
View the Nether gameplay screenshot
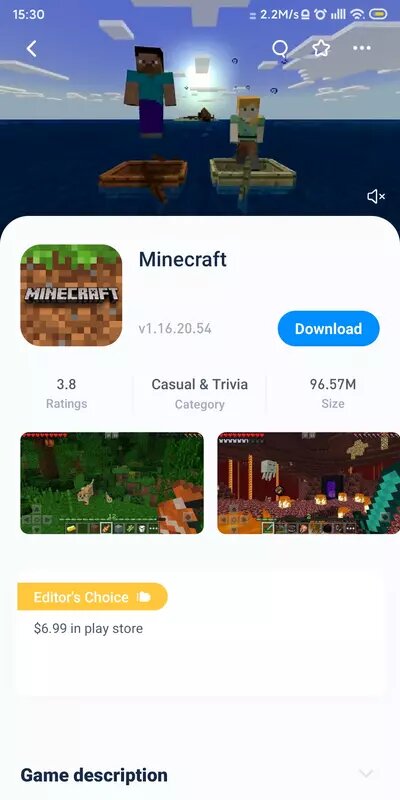click(309, 483)
